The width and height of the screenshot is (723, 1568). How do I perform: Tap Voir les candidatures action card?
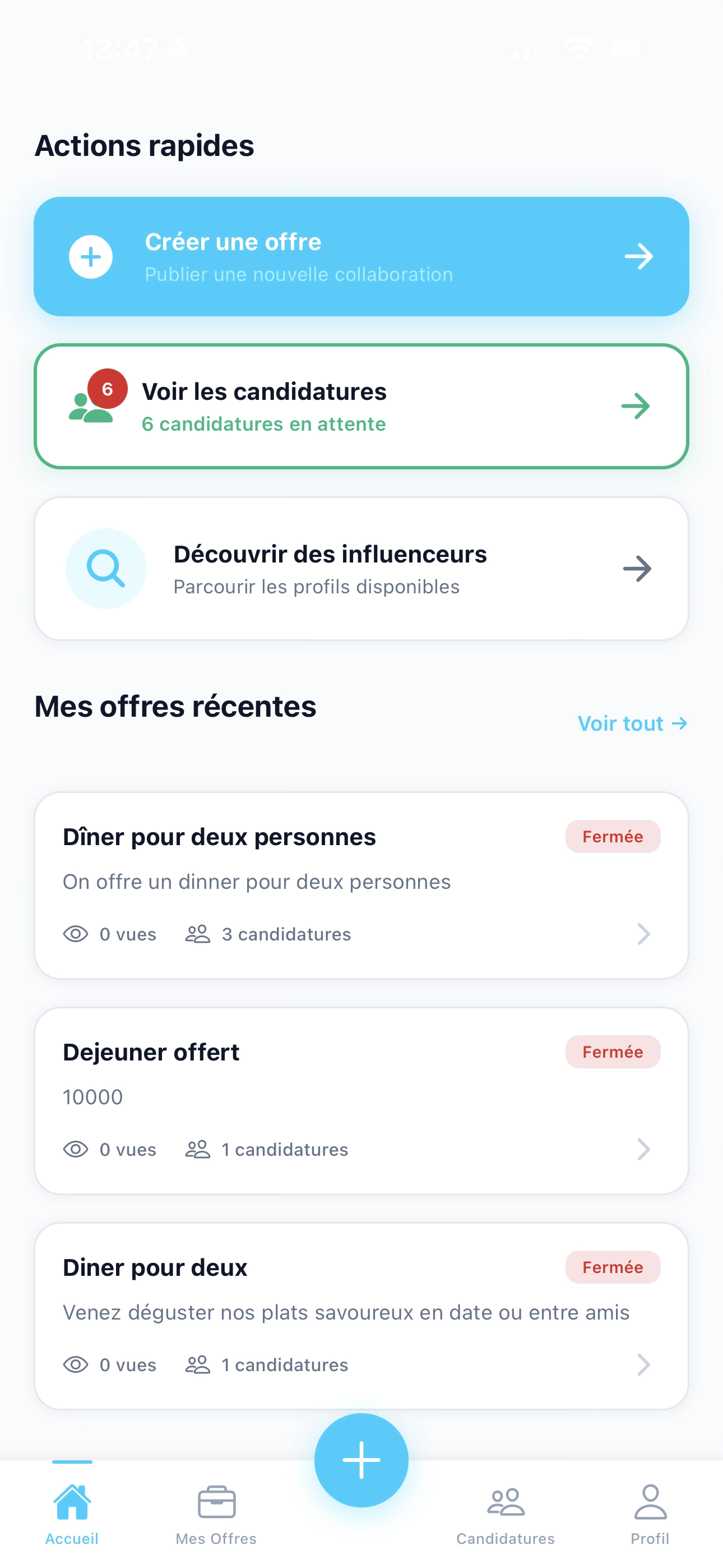(x=361, y=406)
